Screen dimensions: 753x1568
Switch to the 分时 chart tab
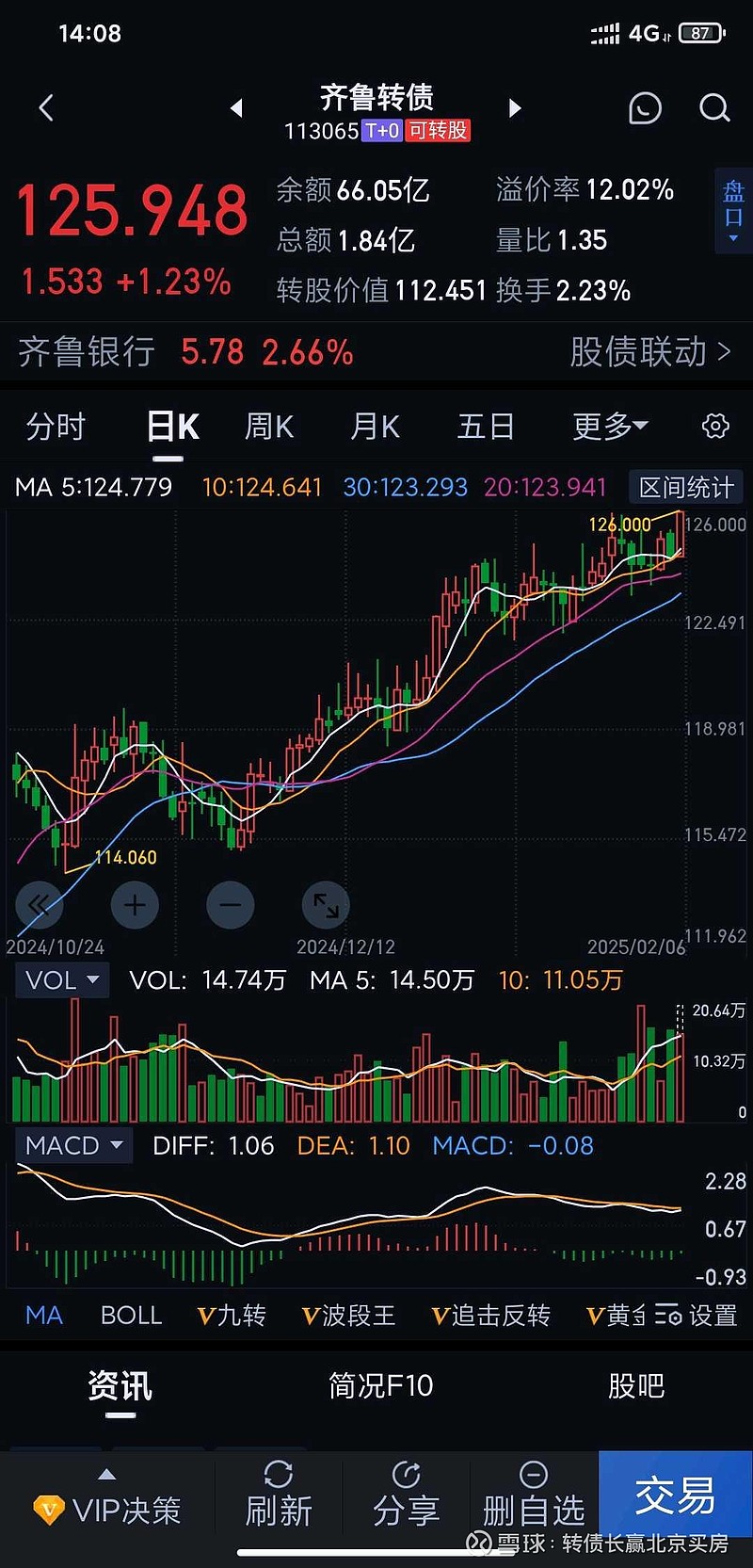point(56,427)
